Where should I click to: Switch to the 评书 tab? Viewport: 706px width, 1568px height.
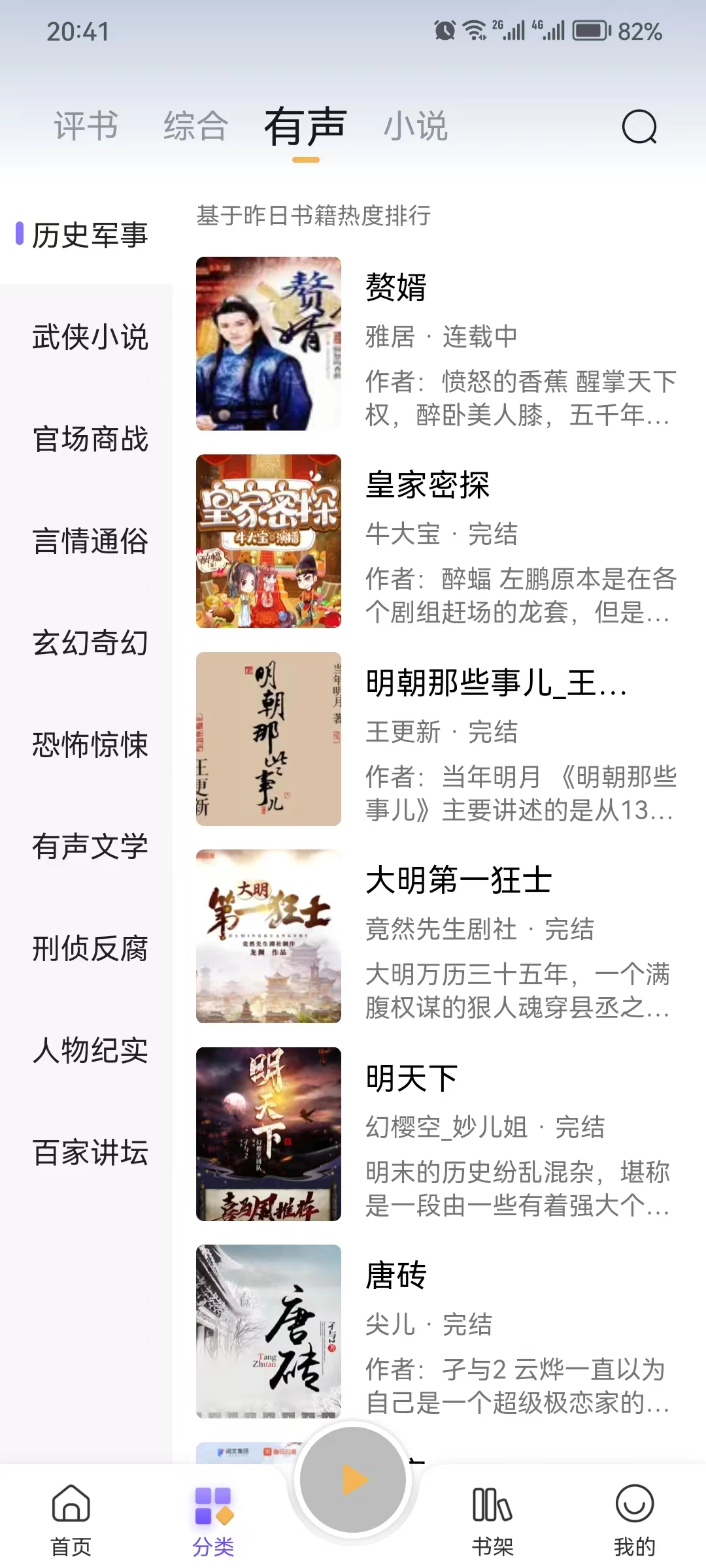coord(86,126)
